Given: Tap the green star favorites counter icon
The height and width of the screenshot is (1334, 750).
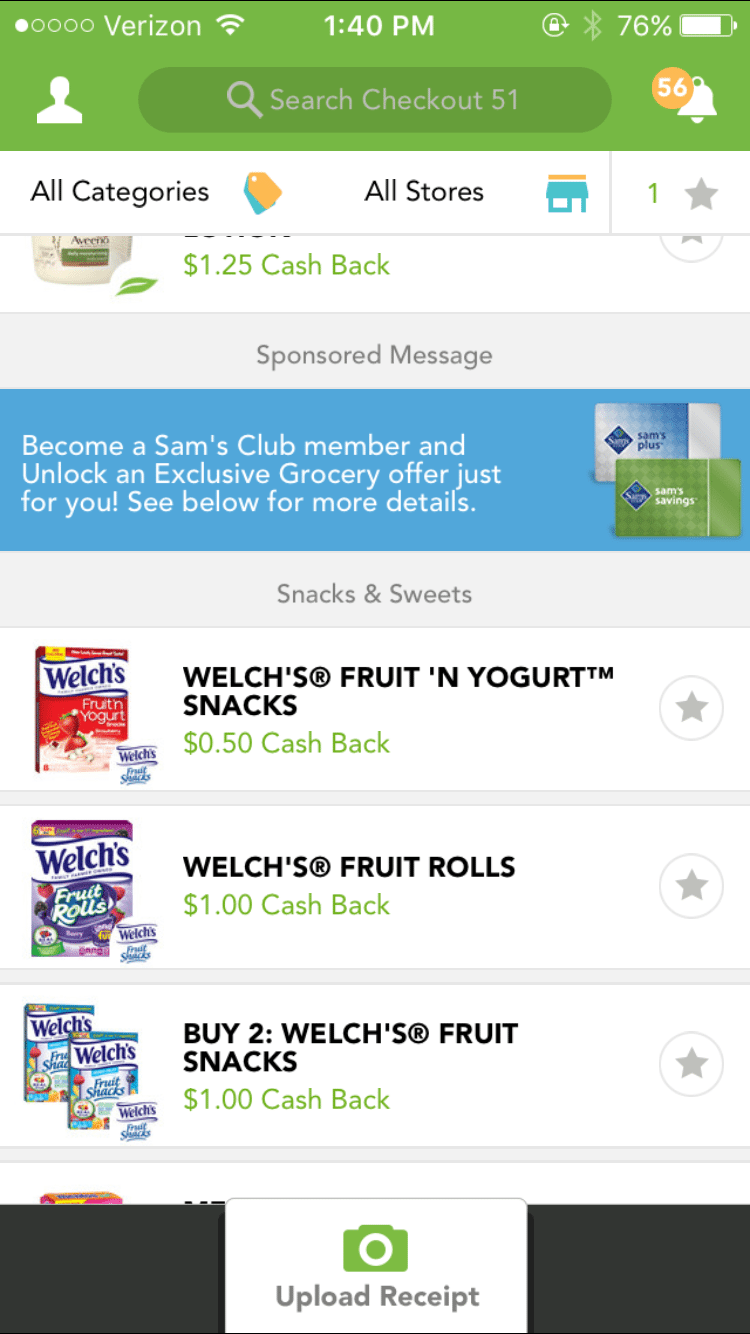Looking at the screenshot, I should coord(691,192).
